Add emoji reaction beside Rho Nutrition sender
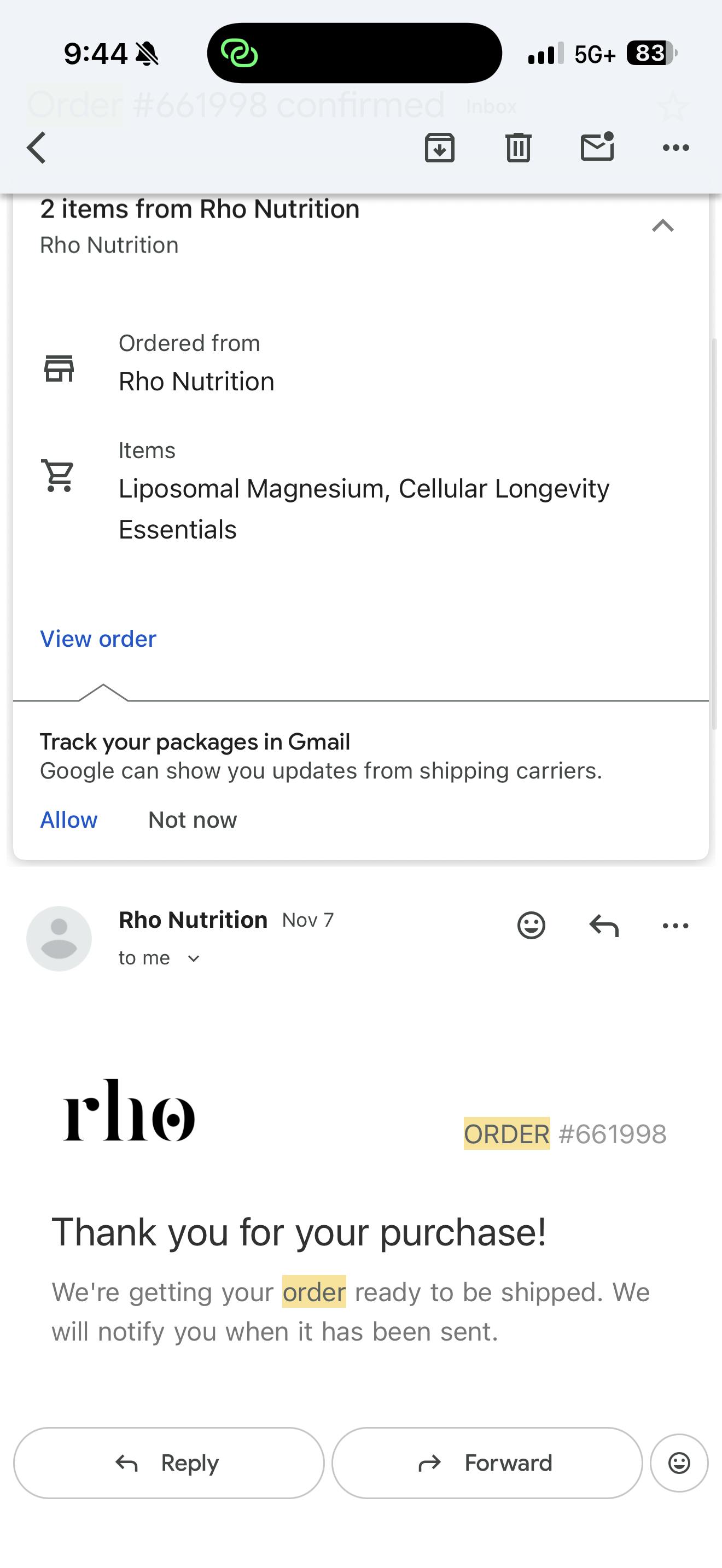722x1568 pixels. 531,926
